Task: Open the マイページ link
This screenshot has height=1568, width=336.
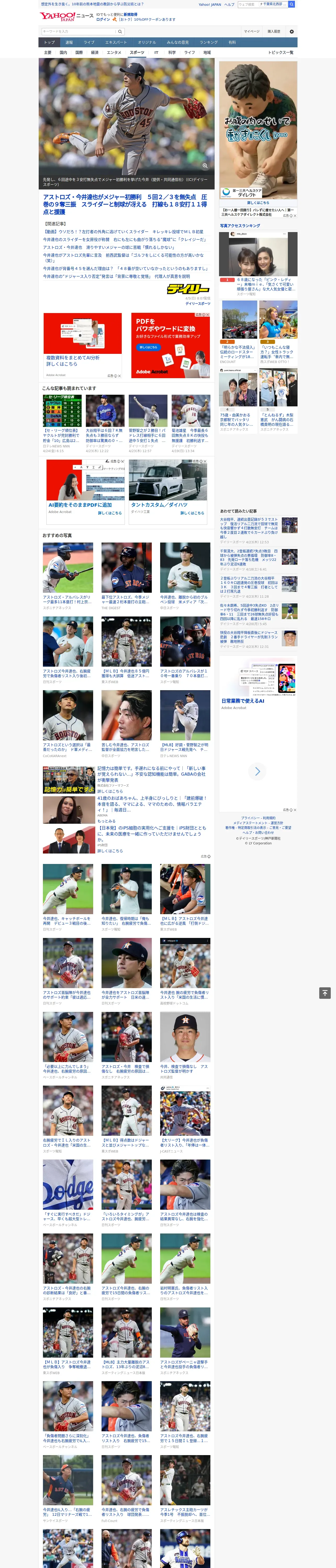Action: point(252,31)
